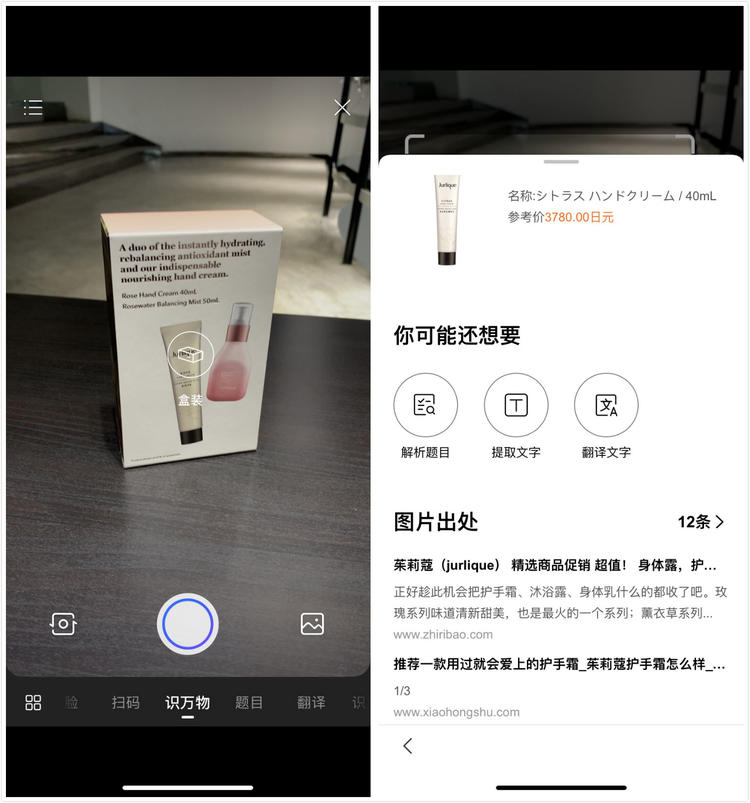Image resolution: width=750 pixels, height=803 pixels.
Task: Open the photo gallery picker icon
Action: pos(311,623)
